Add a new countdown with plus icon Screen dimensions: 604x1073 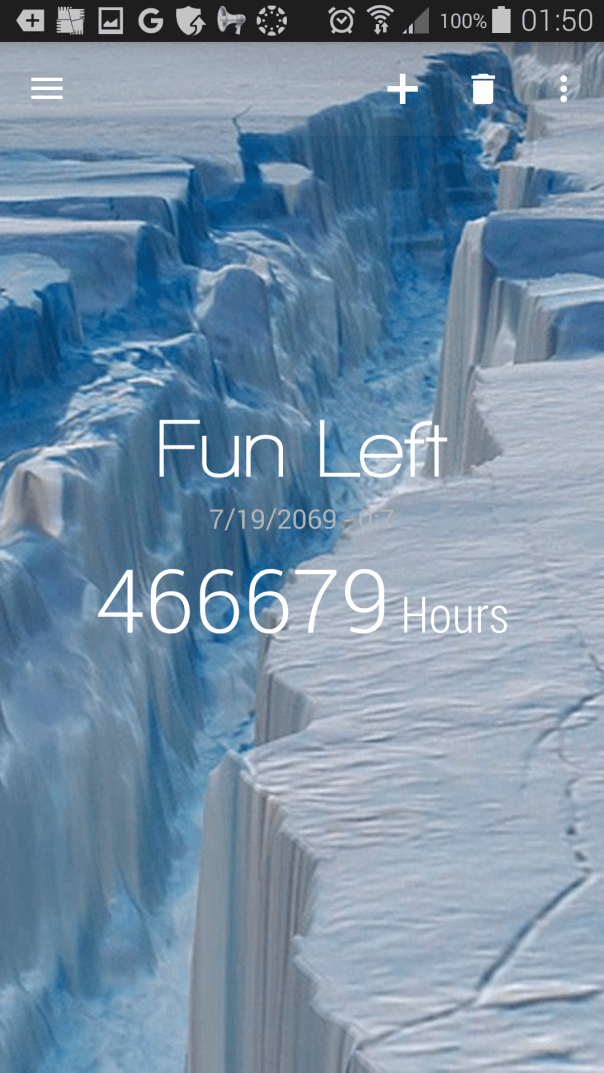402,89
